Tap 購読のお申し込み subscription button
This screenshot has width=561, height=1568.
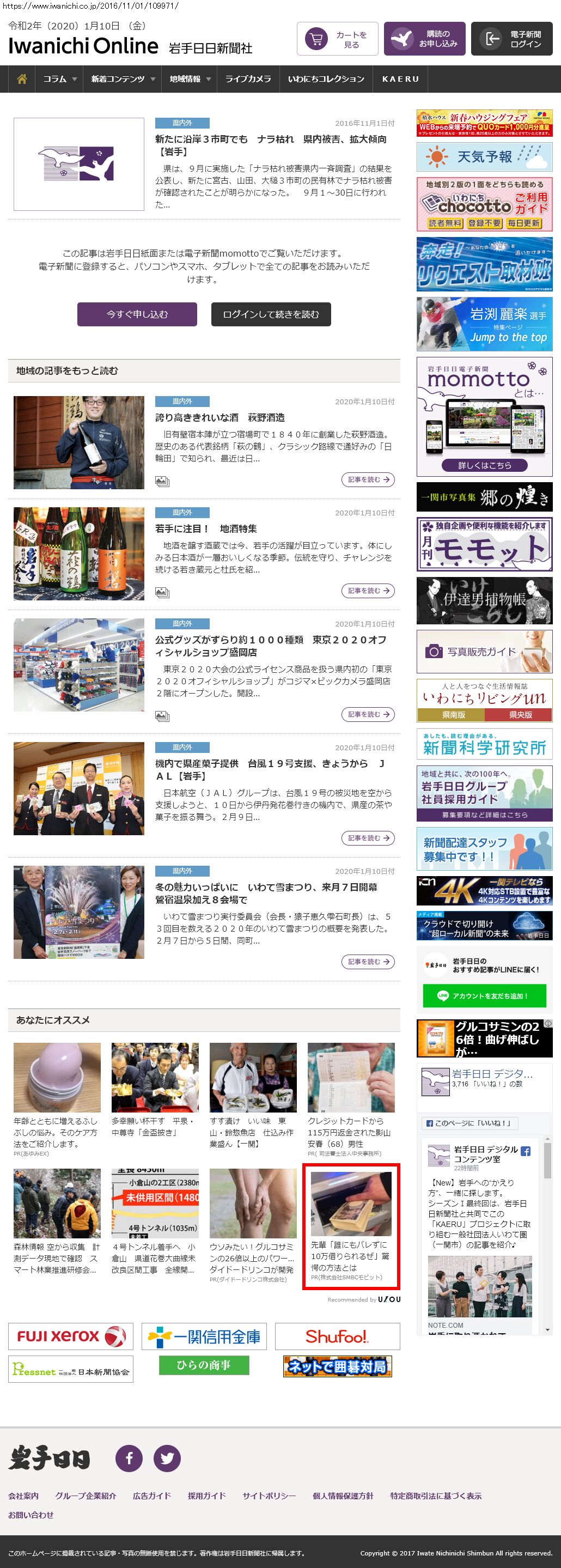pos(425,39)
